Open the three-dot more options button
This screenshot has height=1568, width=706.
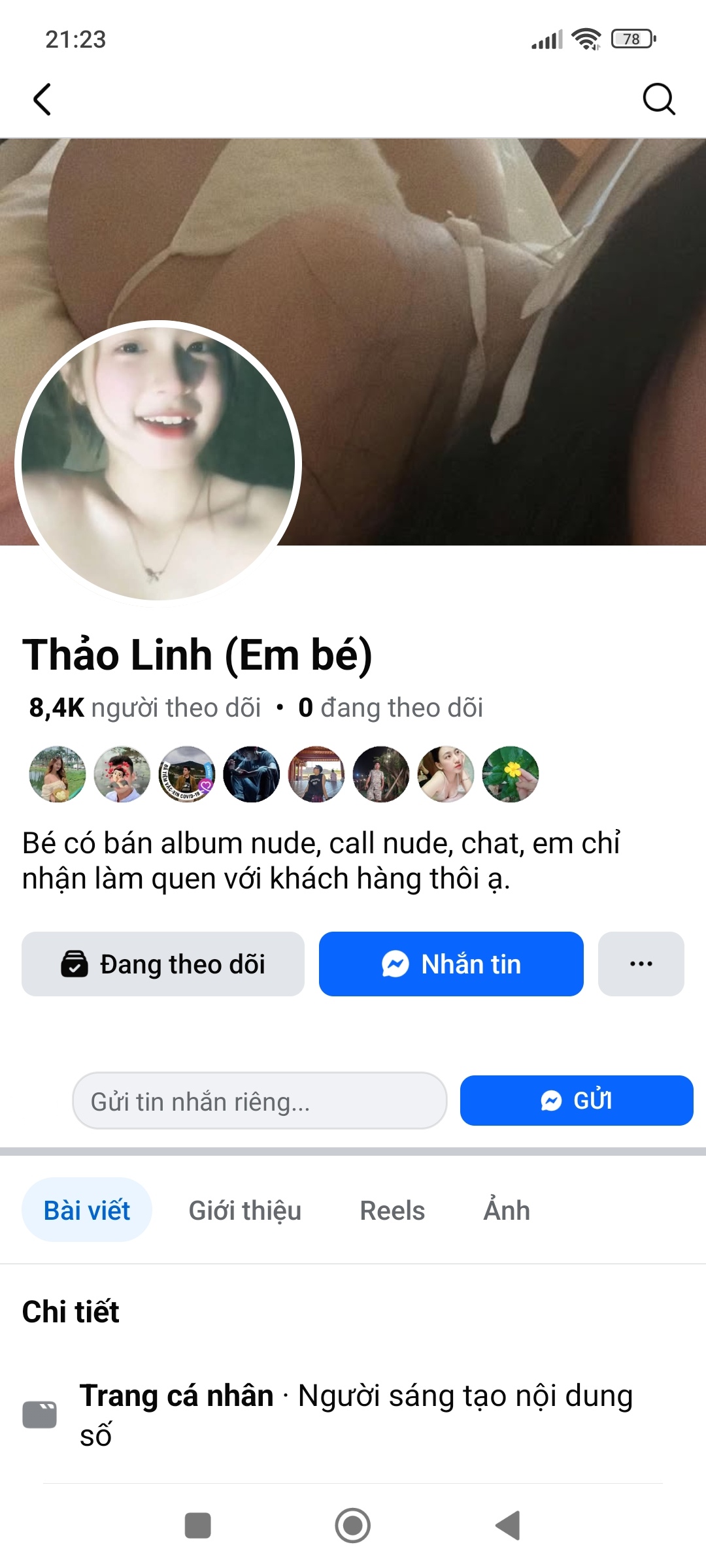click(x=641, y=964)
